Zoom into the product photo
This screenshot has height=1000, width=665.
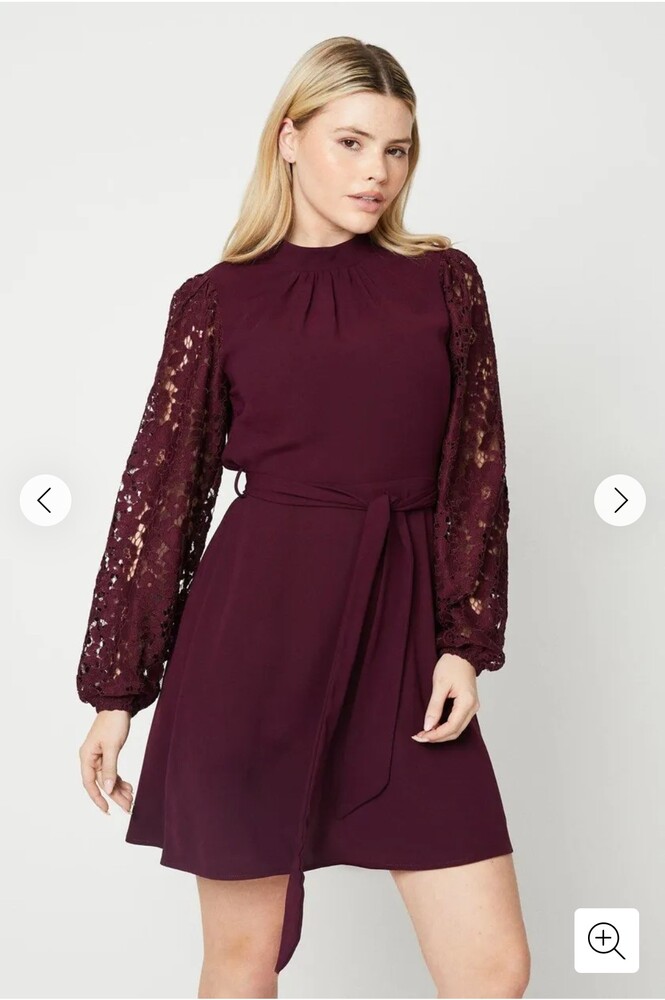pyautogui.click(x=606, y=940)
